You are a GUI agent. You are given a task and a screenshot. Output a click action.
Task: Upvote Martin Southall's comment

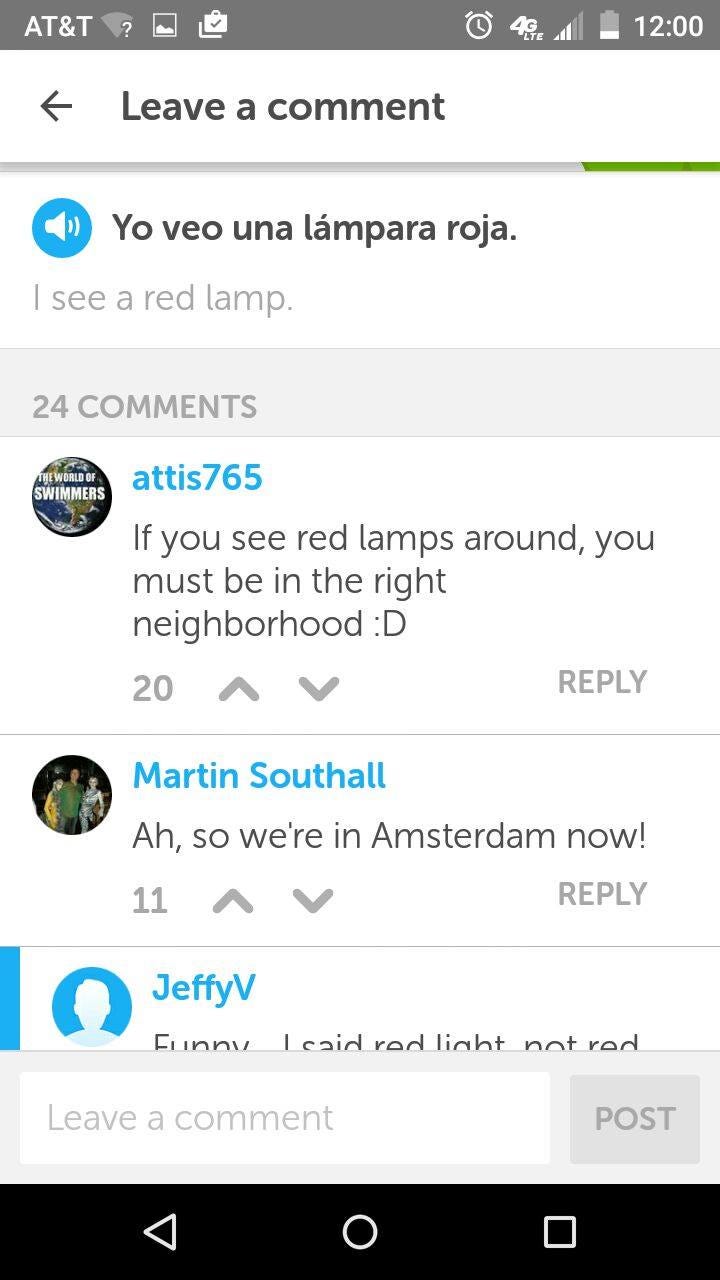click(233, 900)
